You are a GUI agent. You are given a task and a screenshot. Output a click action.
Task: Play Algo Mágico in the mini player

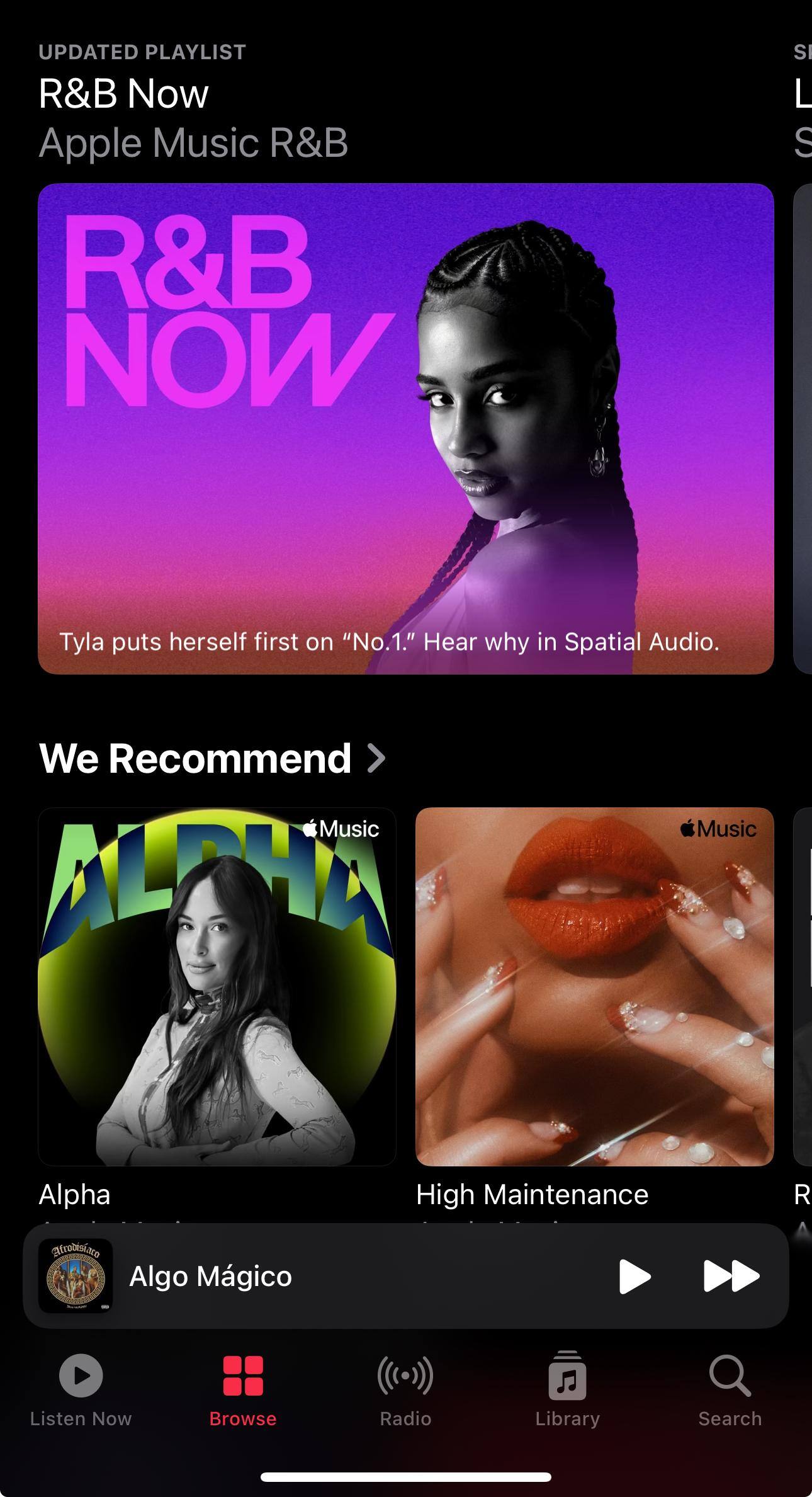click(634, 1276)
